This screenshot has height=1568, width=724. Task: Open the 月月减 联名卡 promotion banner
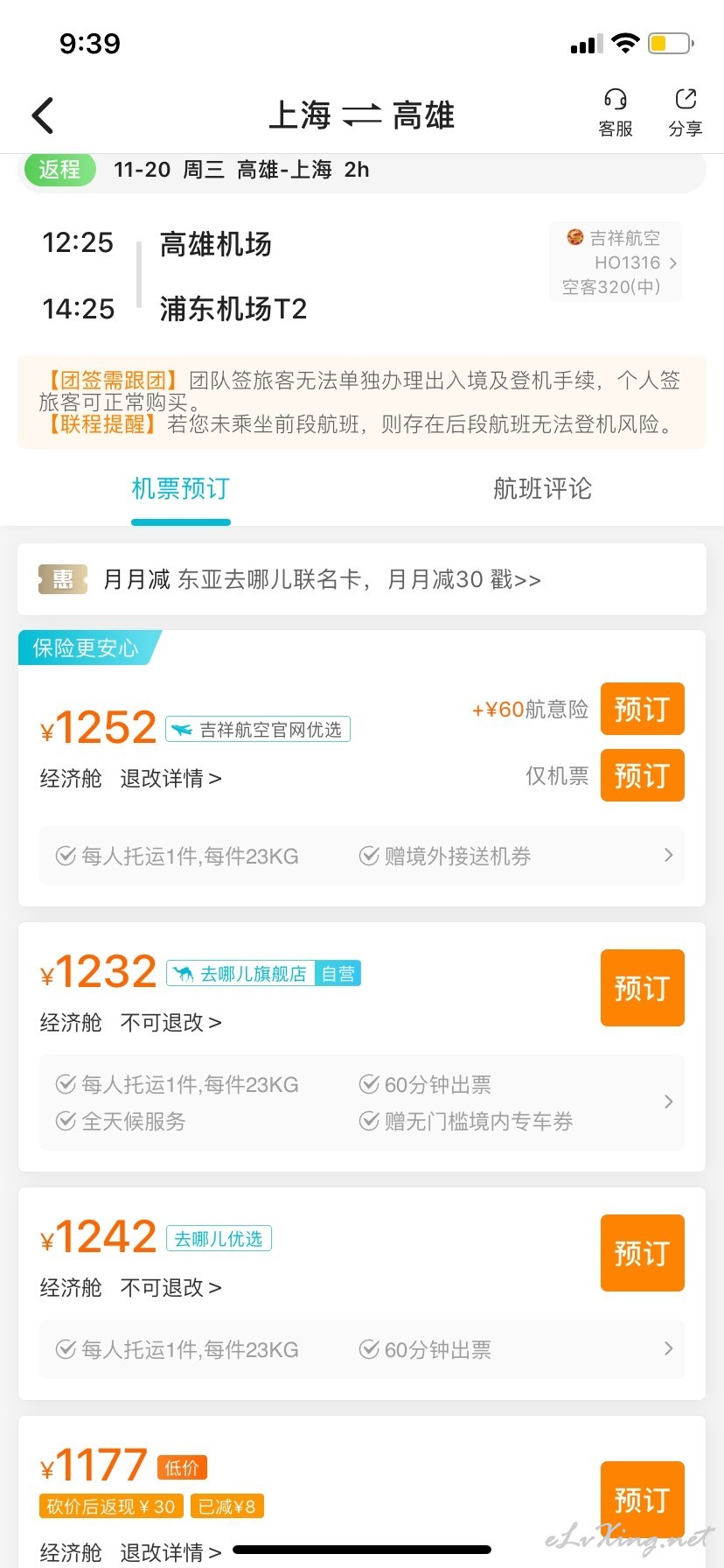click(x=362, y=579)
